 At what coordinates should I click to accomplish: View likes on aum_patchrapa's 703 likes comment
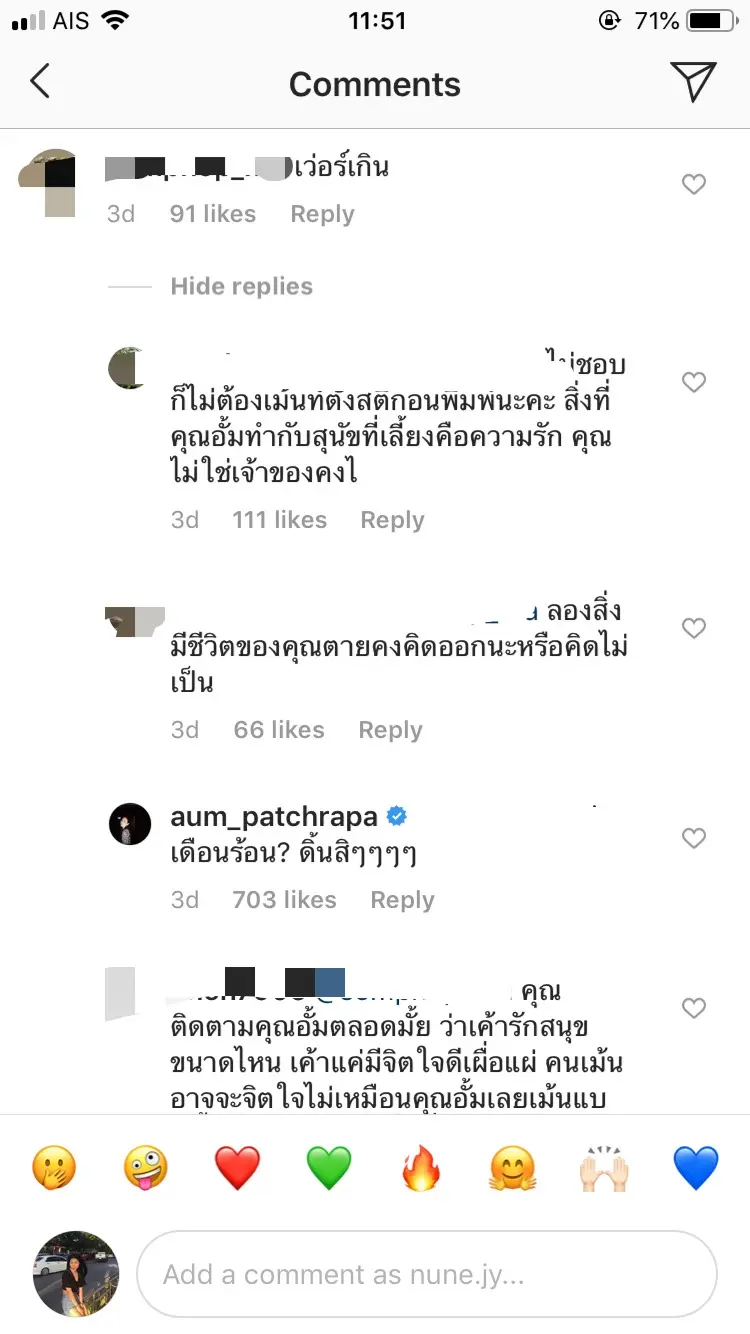(x=284, y=900)
